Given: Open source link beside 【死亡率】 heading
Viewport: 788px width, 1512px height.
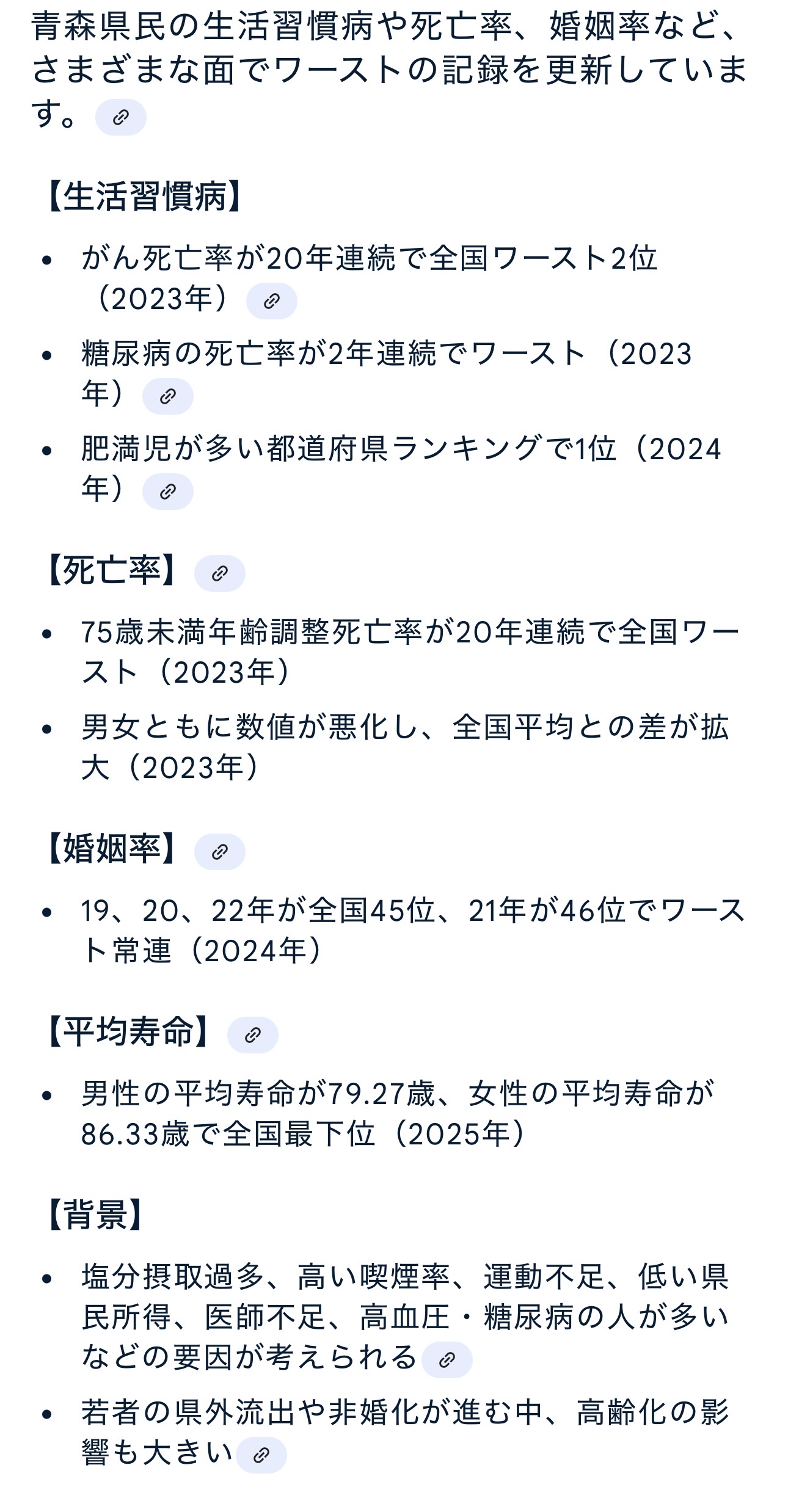Looking at the screenshot, I should tap(220, 573).
